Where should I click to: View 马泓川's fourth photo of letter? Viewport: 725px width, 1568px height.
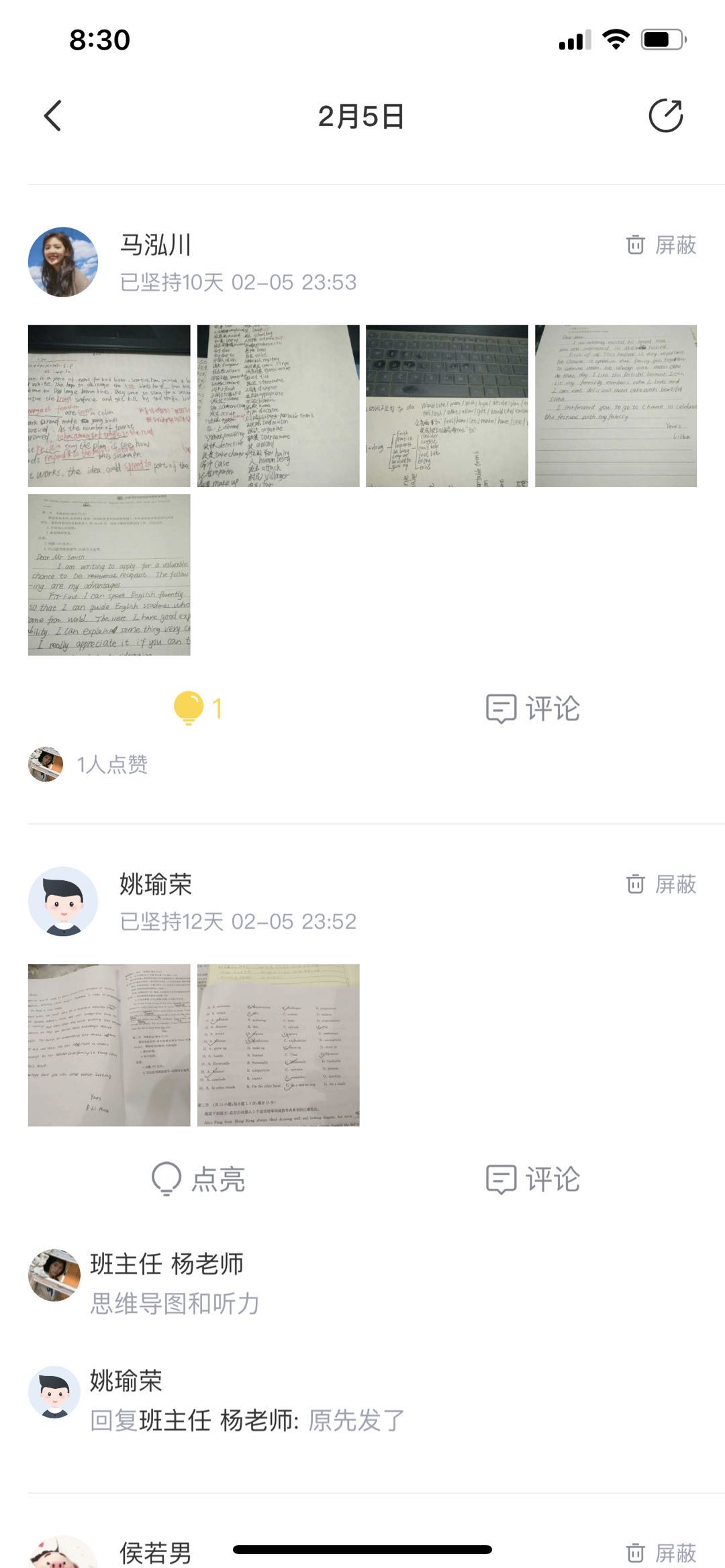coord(616,406)
